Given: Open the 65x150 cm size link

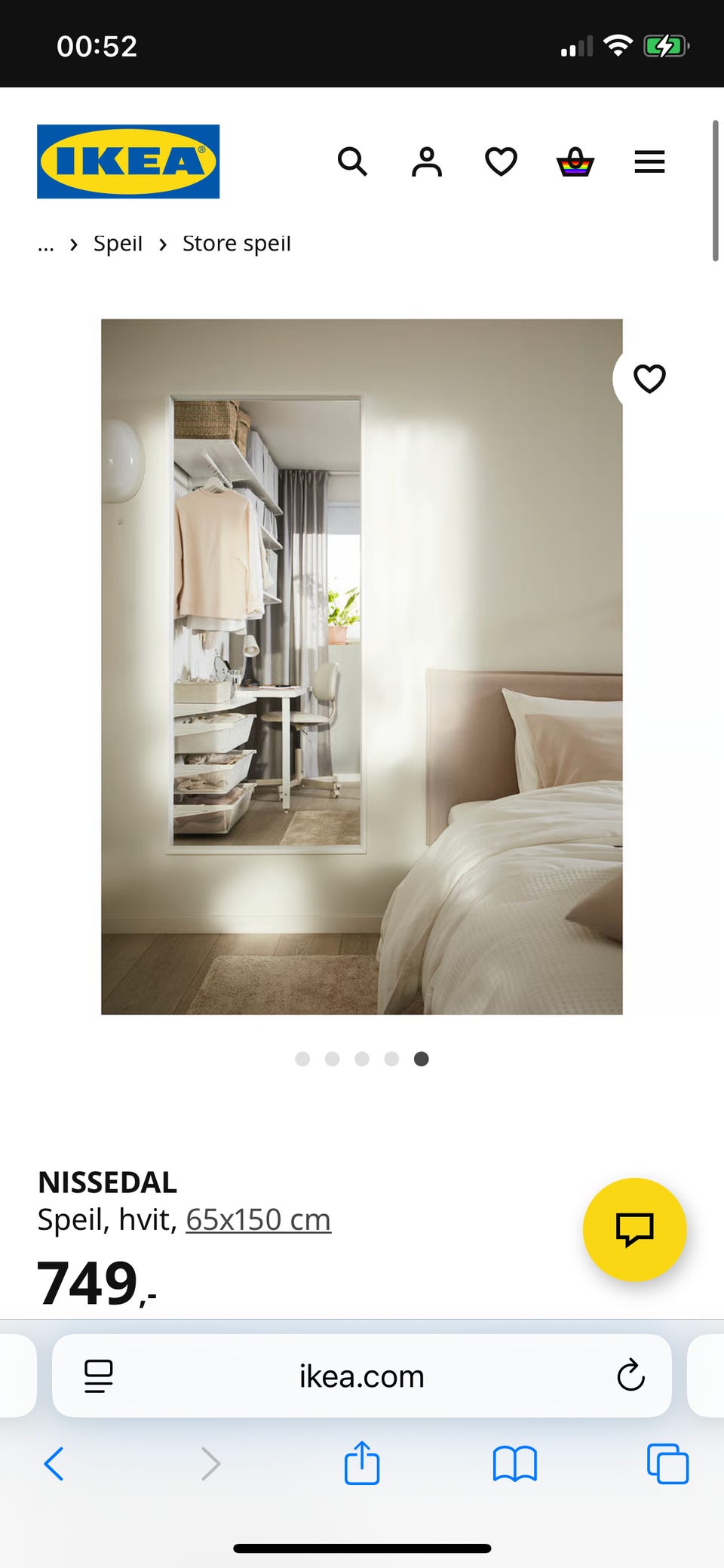Looking at the screenshot, I should pyautogui.click(x=258, y=1219).
